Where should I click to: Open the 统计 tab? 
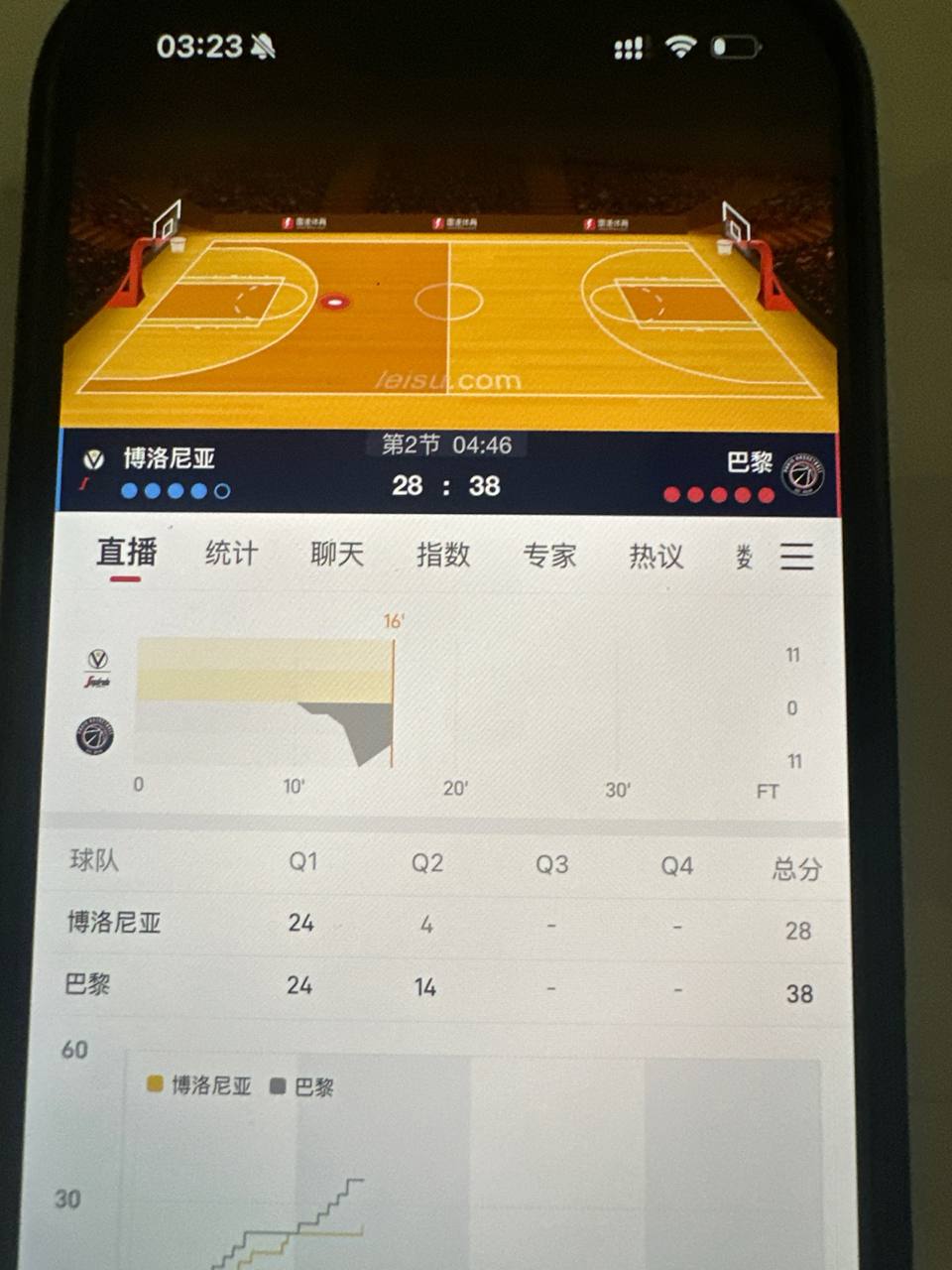point(231,553)
